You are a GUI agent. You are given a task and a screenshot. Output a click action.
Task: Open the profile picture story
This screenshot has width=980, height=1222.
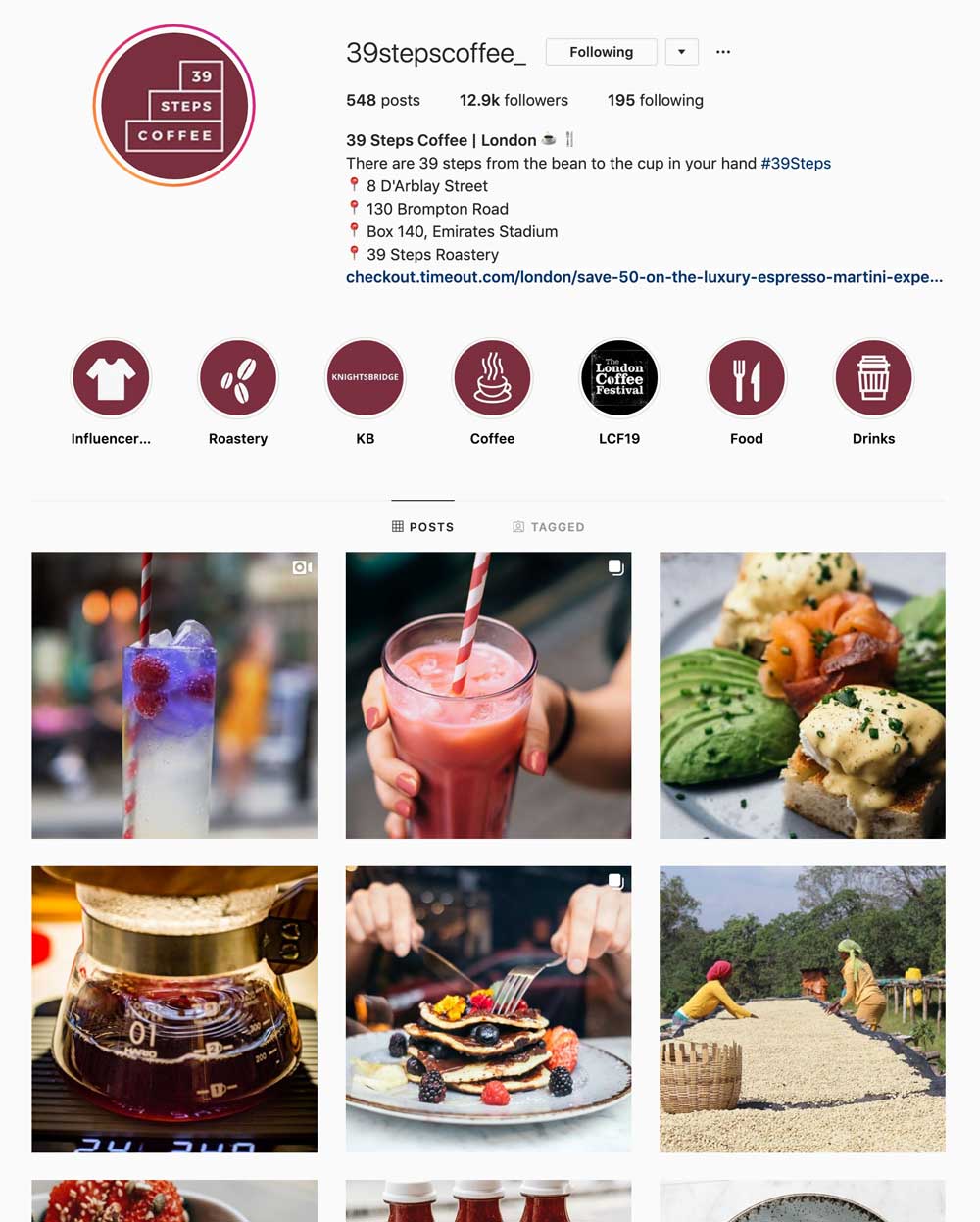pyautogui.click(x=174, y=106)
